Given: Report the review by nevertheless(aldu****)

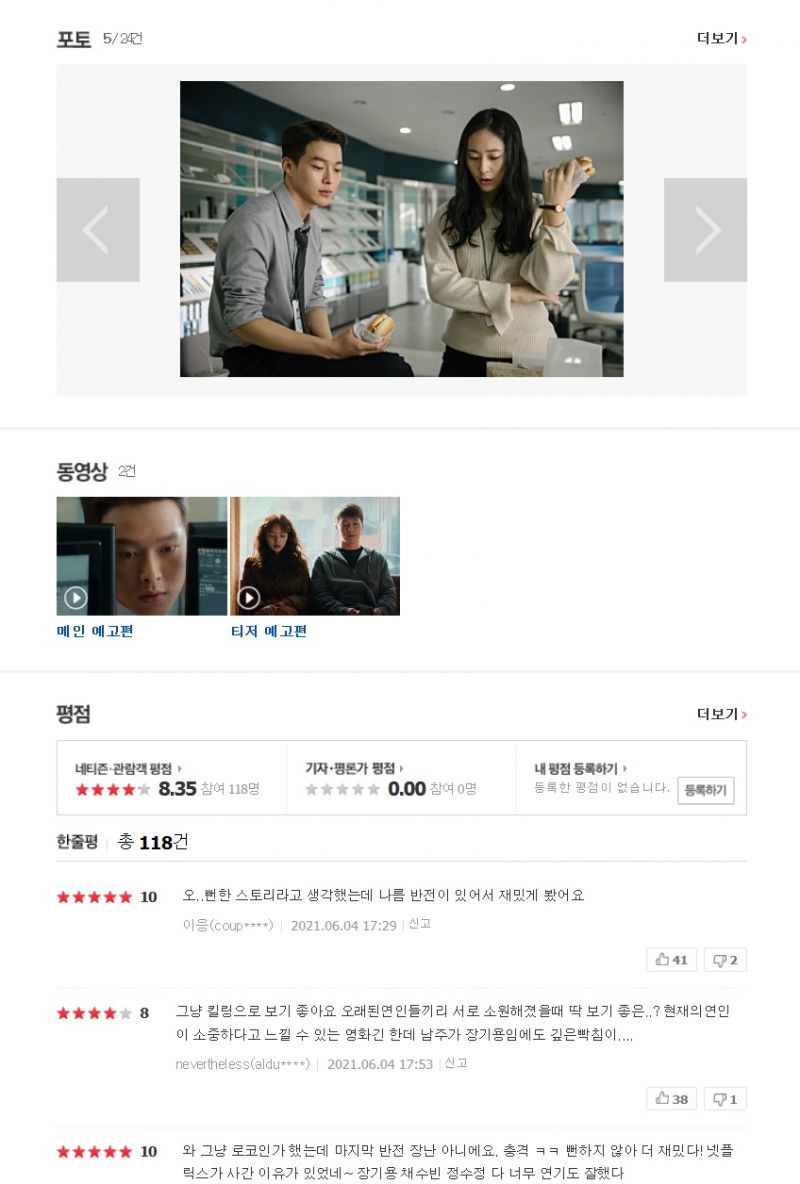Looking at the screenshot, I should (x=456, y=1063).
